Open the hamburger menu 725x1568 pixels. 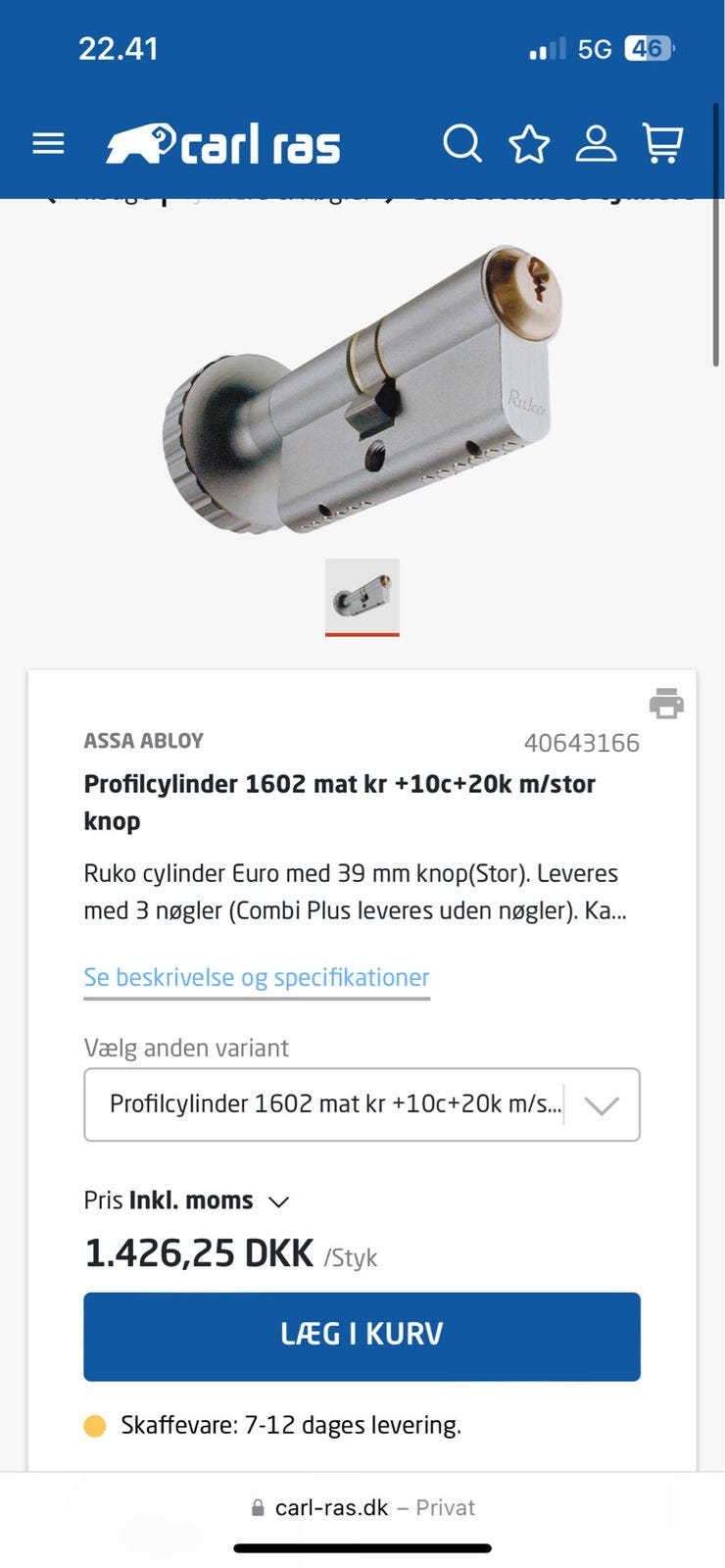click(x=48, y=144)
